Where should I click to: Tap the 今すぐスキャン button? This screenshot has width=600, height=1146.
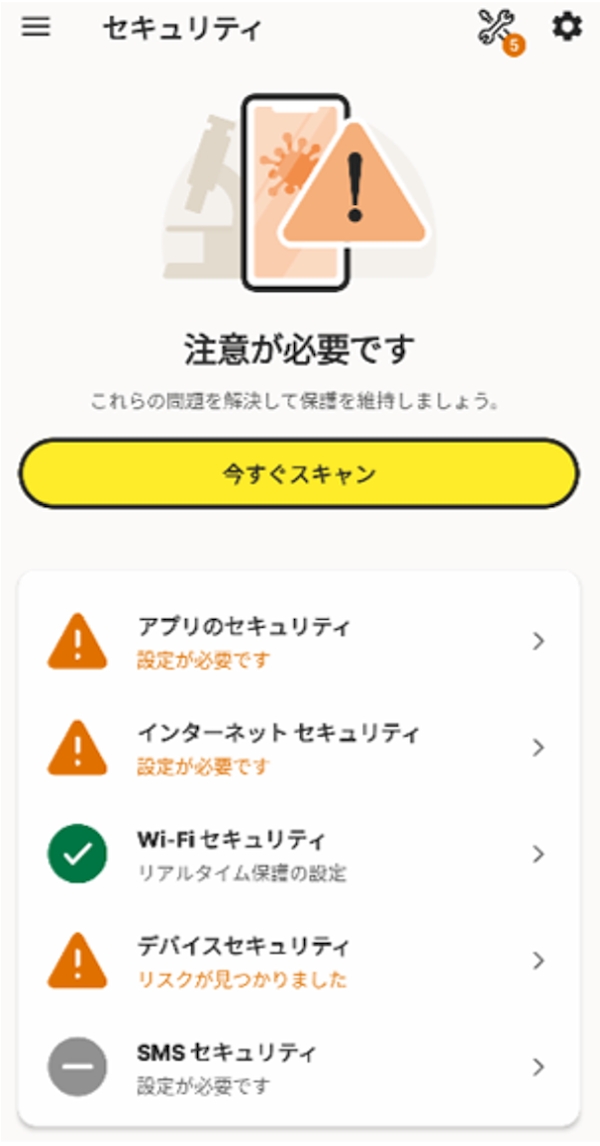click(299, 474)
